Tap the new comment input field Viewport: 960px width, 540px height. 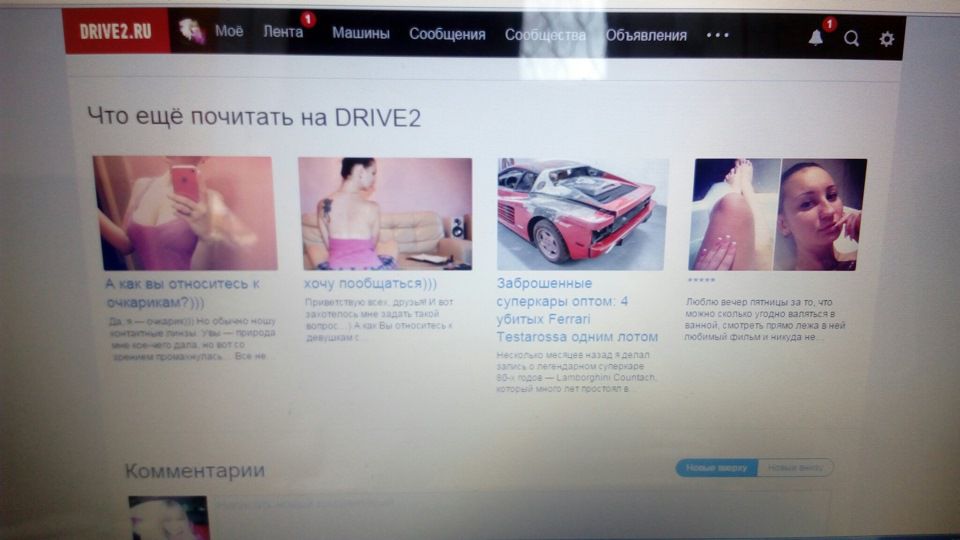[520, 505]
